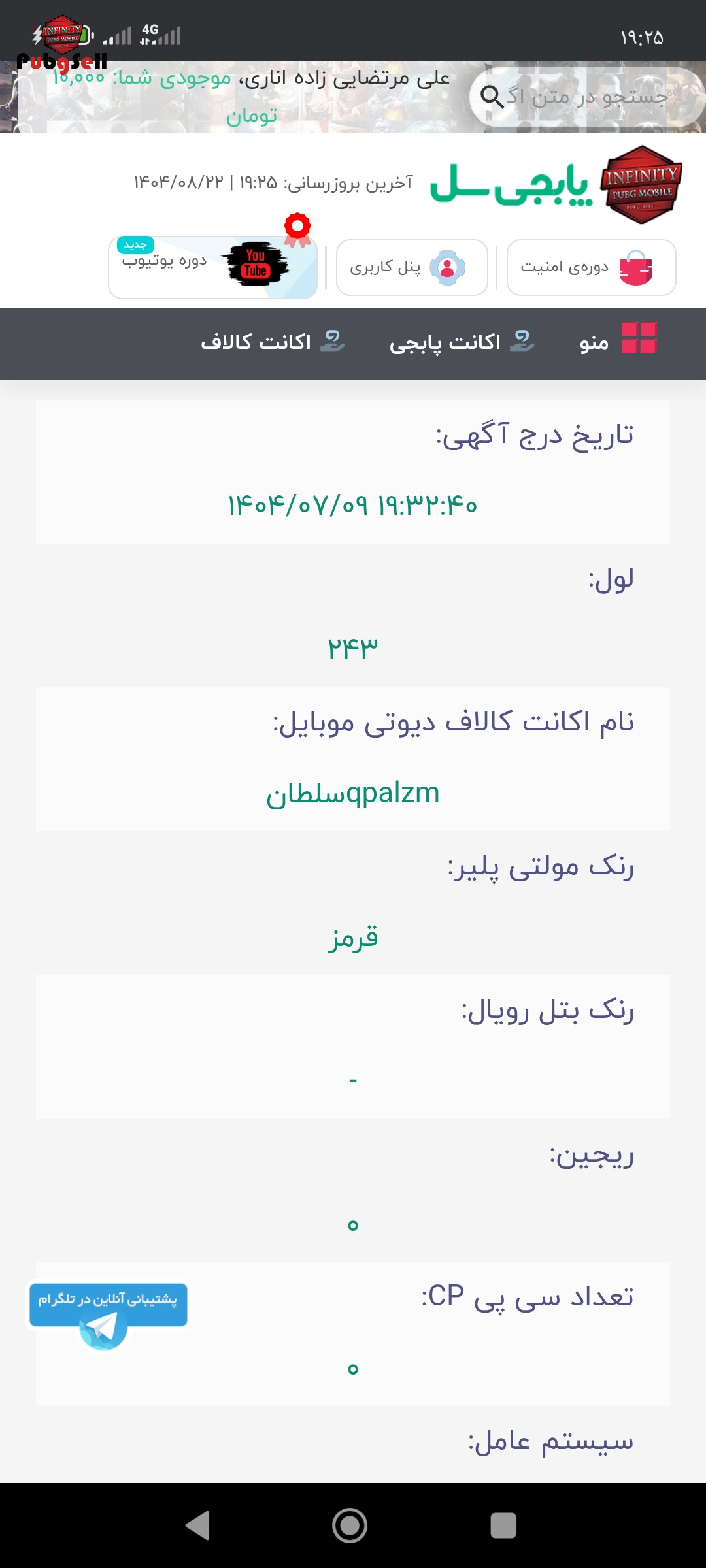Screen dimensions: 706x1568
Task: Tap the PubgSell logo to go home
Action: [x=556, y=185]
